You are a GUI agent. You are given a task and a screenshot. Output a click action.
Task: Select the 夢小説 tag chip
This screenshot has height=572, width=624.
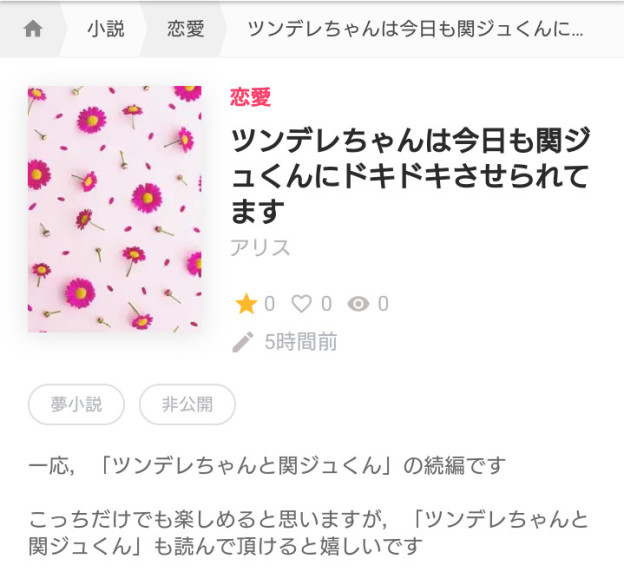[76, 405]
